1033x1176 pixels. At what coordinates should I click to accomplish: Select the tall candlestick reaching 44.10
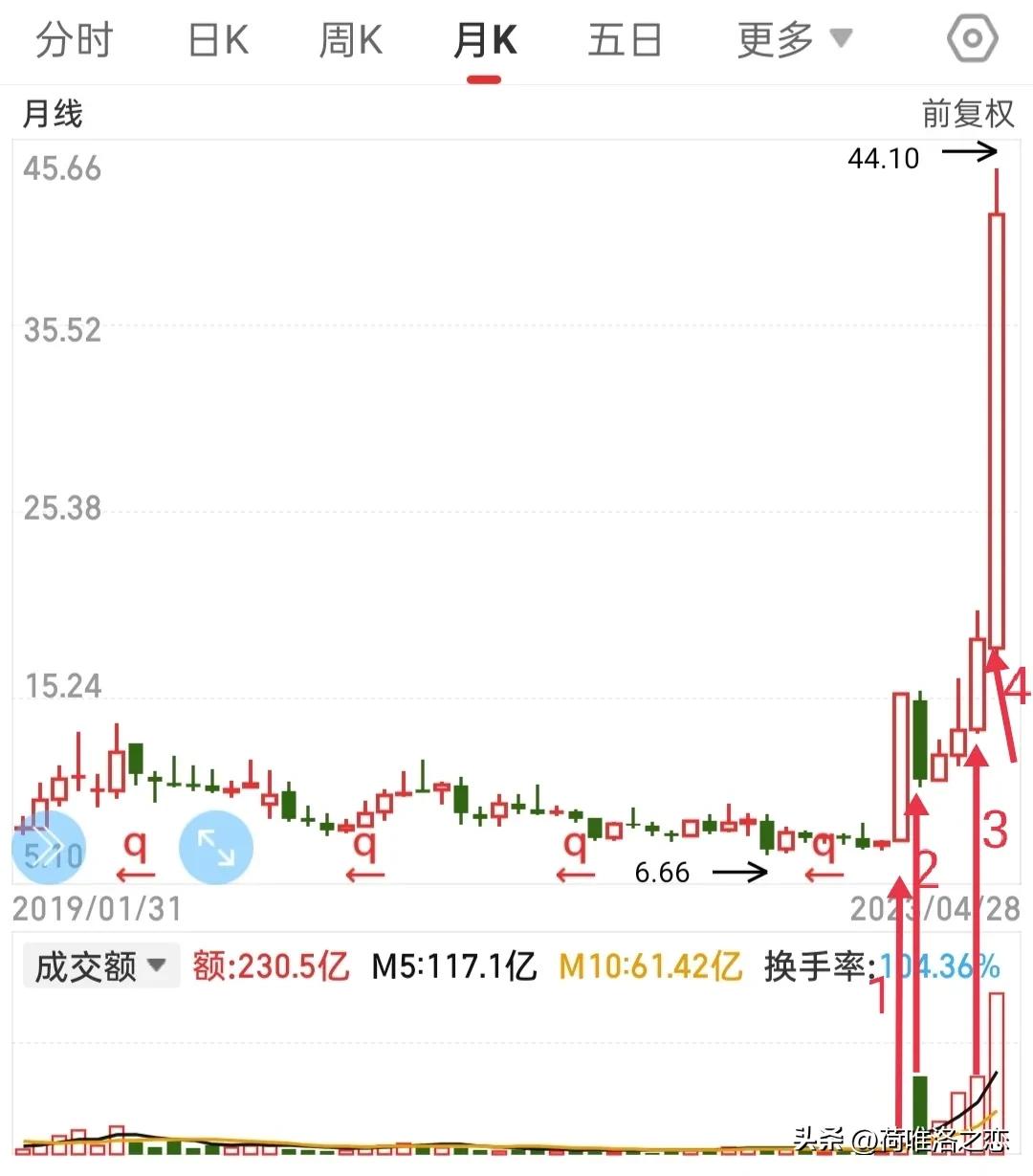pos(995,421)
